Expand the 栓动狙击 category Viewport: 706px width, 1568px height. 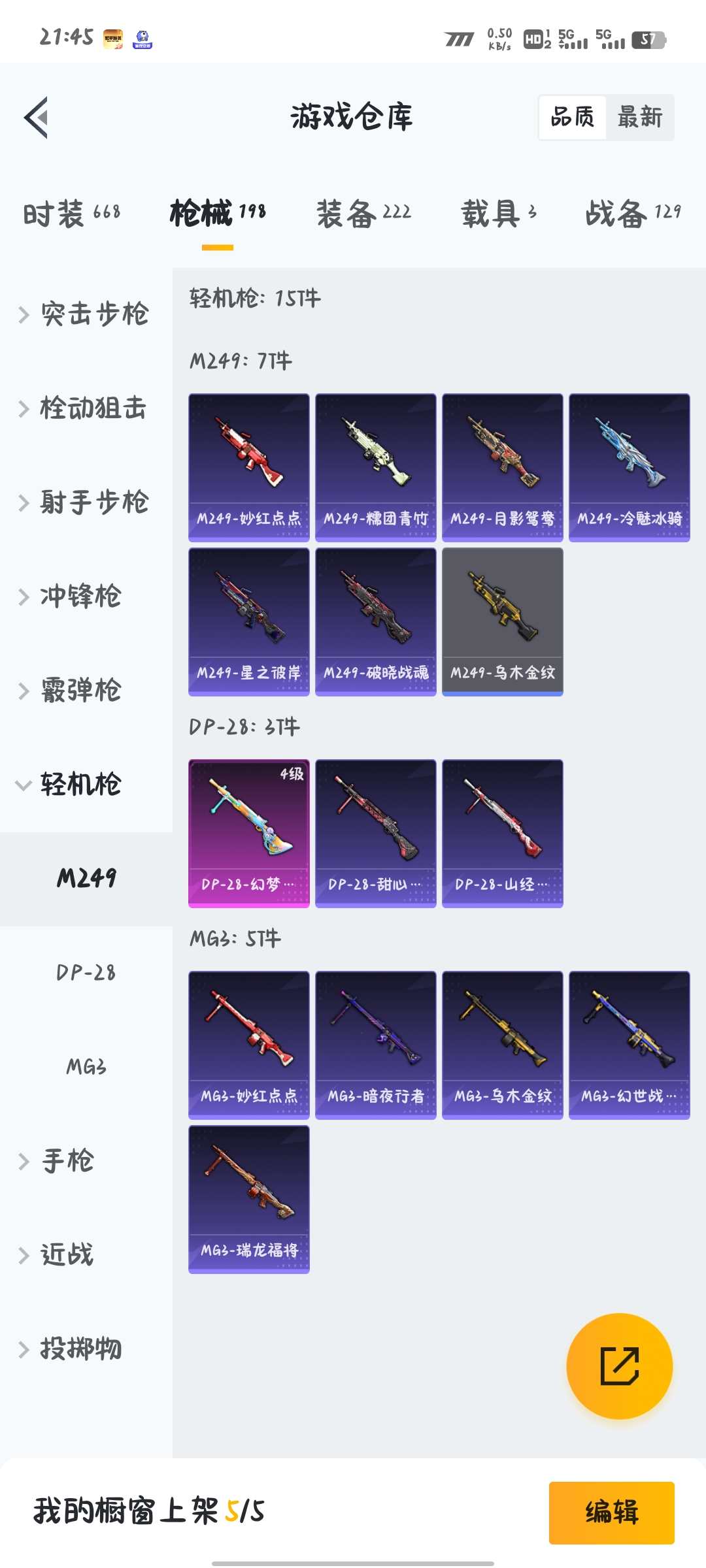pyautogui.click(x=85, y=408)
